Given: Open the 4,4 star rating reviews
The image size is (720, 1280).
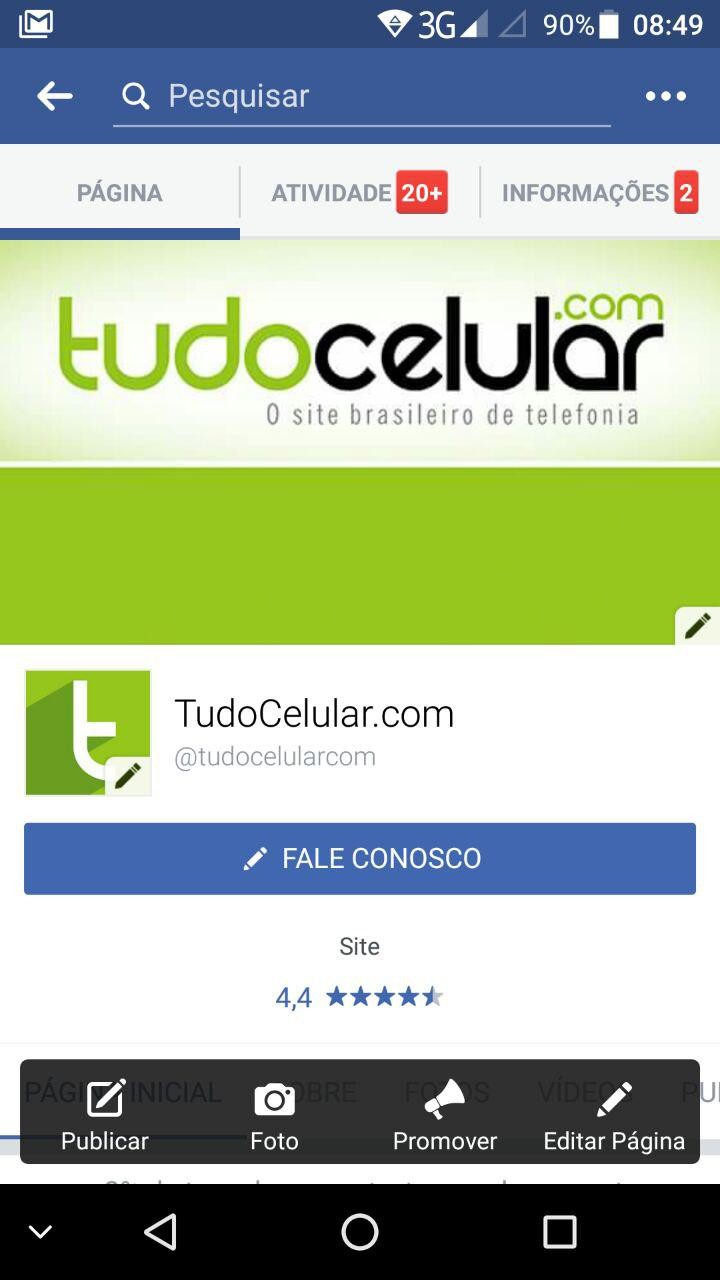Looking at the screenshot, I should (x=360, y=996).
